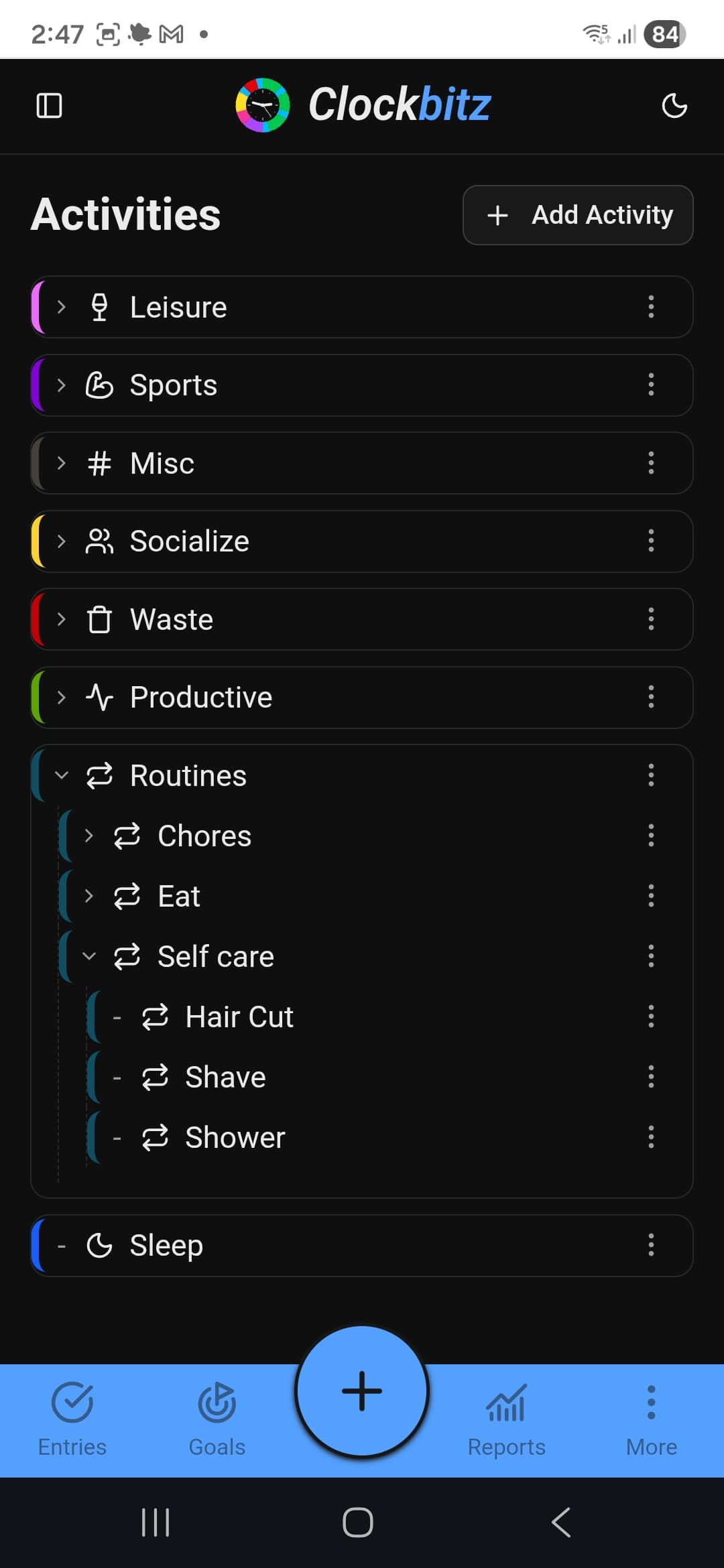The width and height of the screenshot is (724, 1568).
Task: Collapse the Self care group
Action: 89,956
